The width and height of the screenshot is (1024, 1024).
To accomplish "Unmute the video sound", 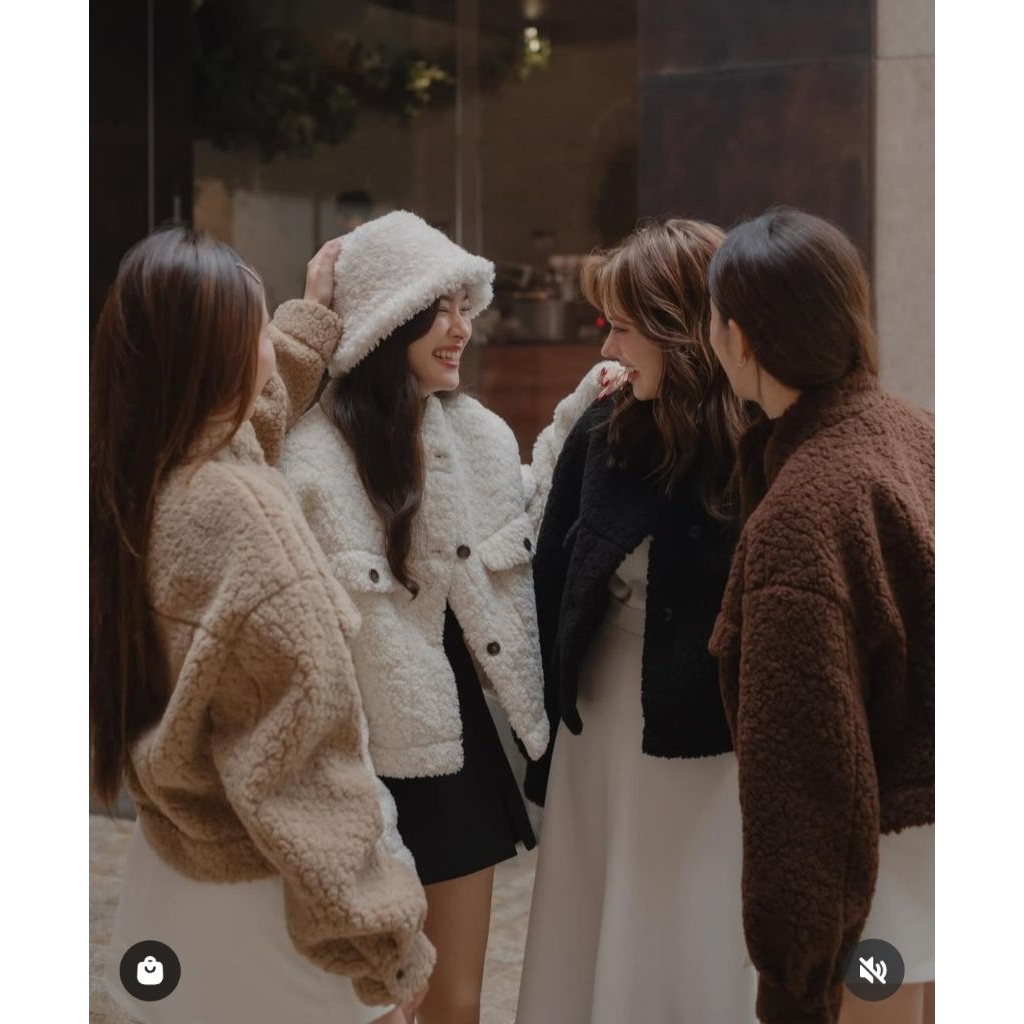I will 873,970.
